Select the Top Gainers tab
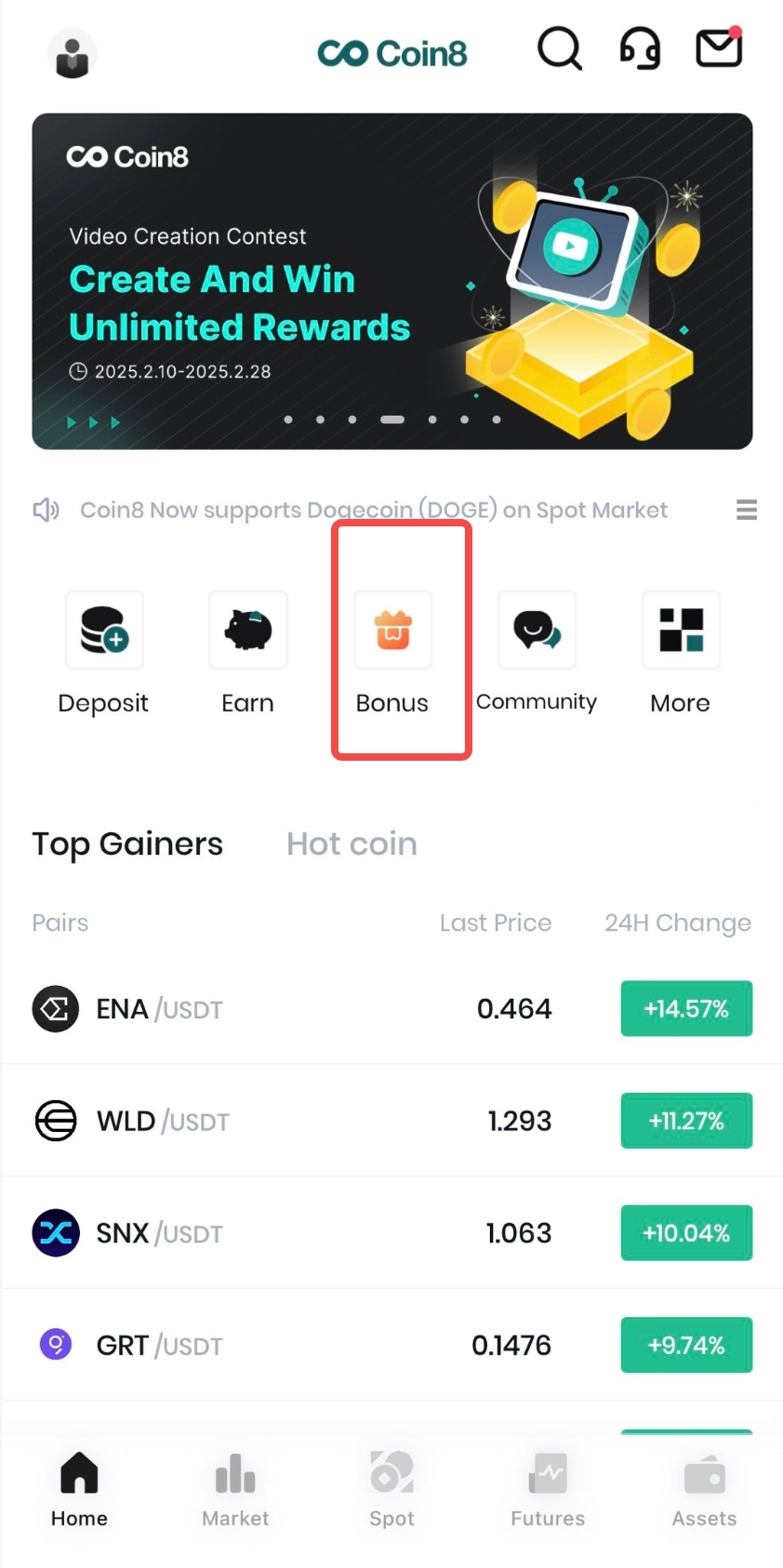The image size is (783, 1568). [x=127, y=844]
